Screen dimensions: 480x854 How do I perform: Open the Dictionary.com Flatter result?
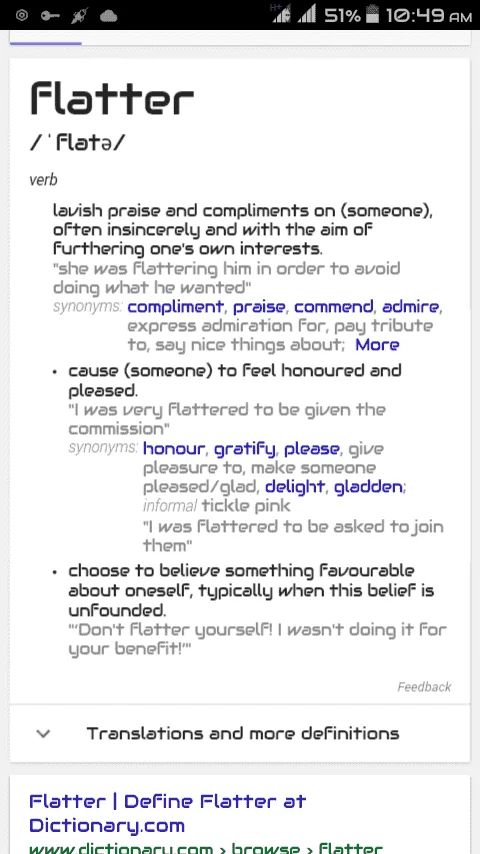(x=167, y=813)
